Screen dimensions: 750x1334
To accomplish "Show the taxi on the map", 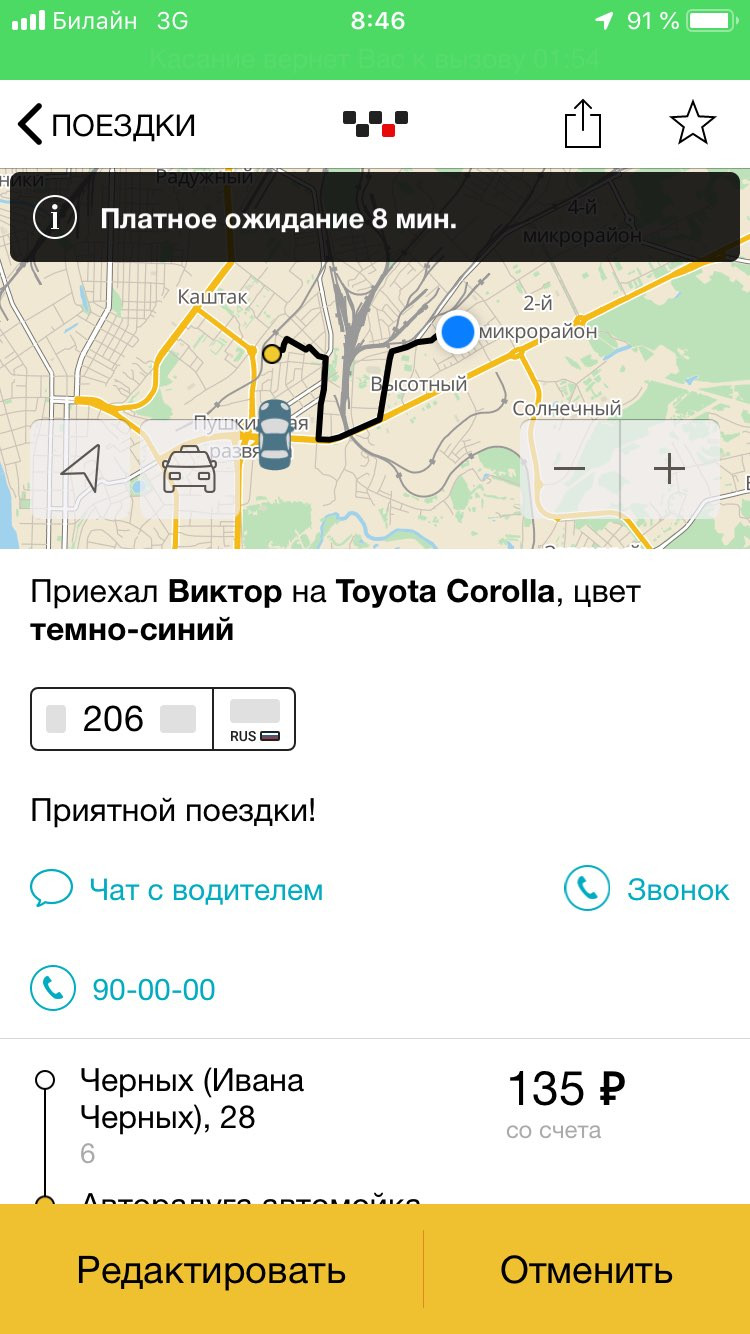I will tap(190, 468).
